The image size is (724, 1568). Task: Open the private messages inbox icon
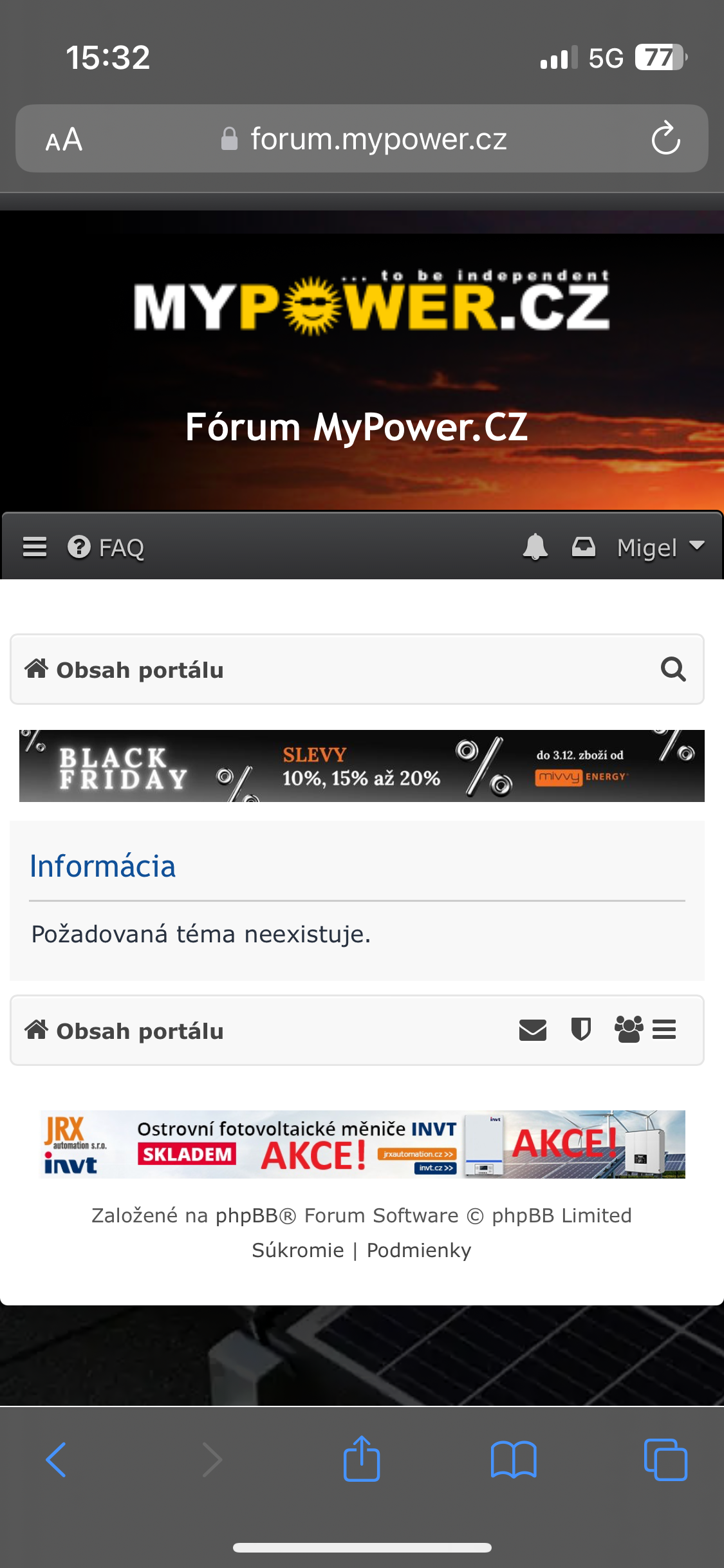(x=584, y=547)
